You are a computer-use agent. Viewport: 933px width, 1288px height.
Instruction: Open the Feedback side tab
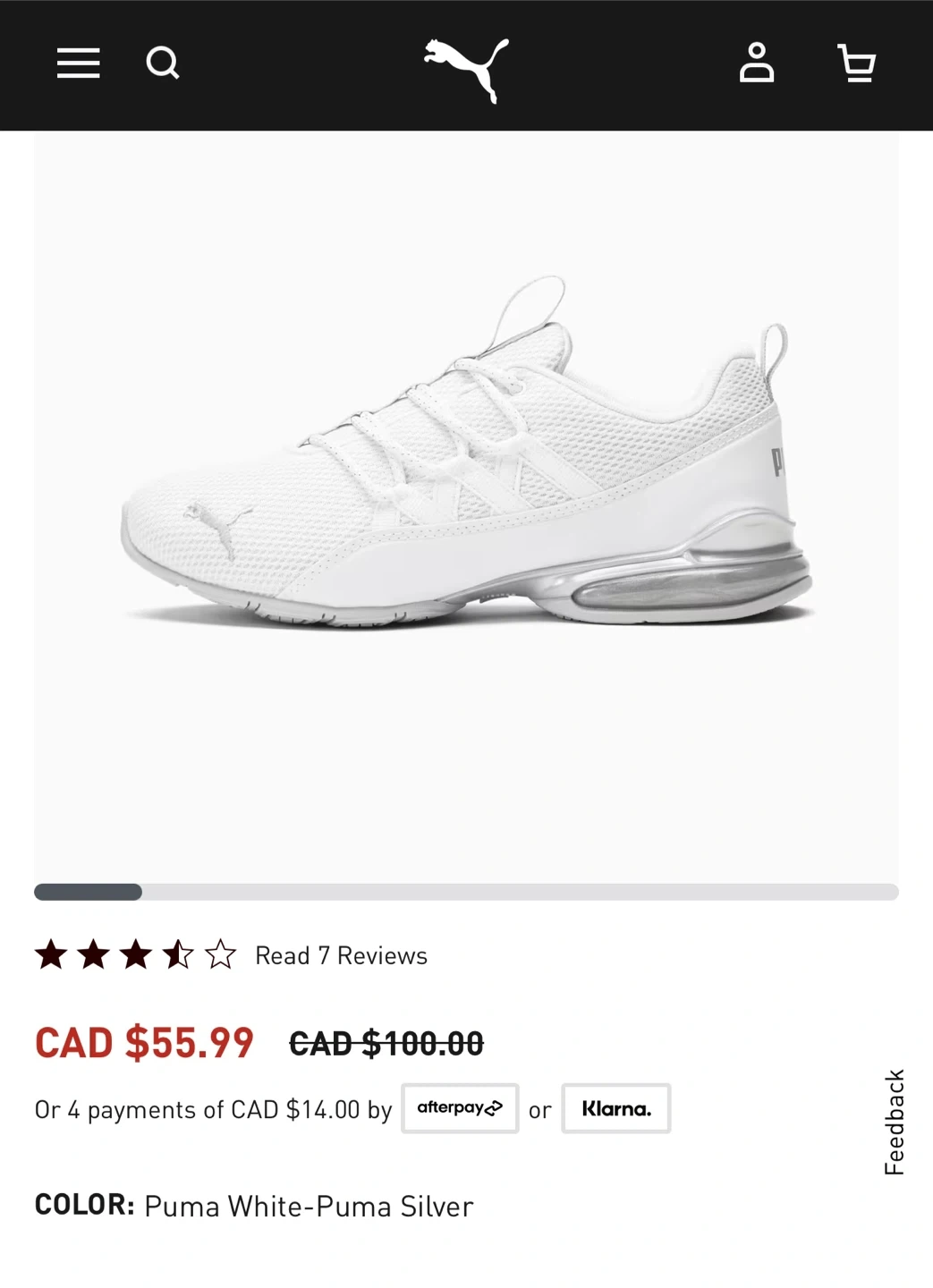click(x=895, y=1122)
